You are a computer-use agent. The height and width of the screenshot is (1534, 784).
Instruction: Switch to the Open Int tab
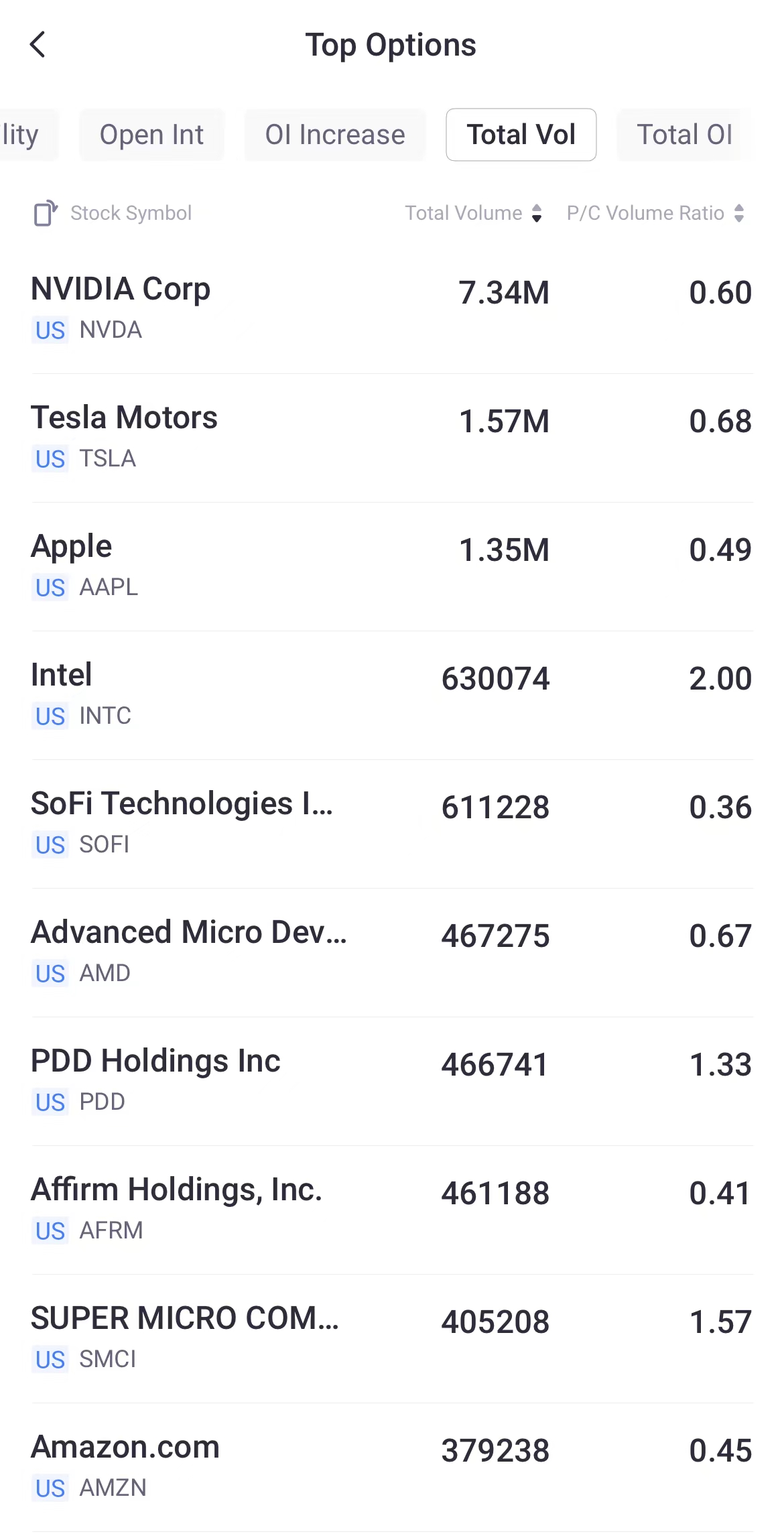point(151,134)
